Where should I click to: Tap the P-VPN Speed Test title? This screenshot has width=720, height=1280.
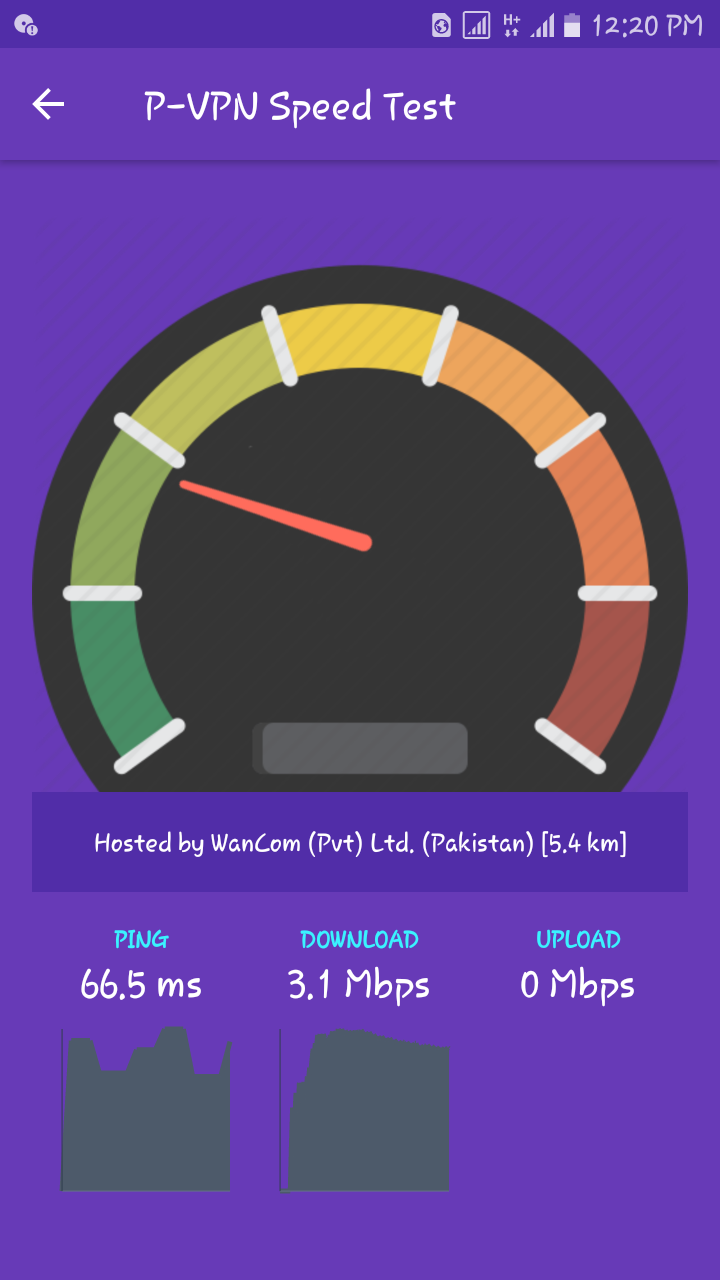[299, 104]
